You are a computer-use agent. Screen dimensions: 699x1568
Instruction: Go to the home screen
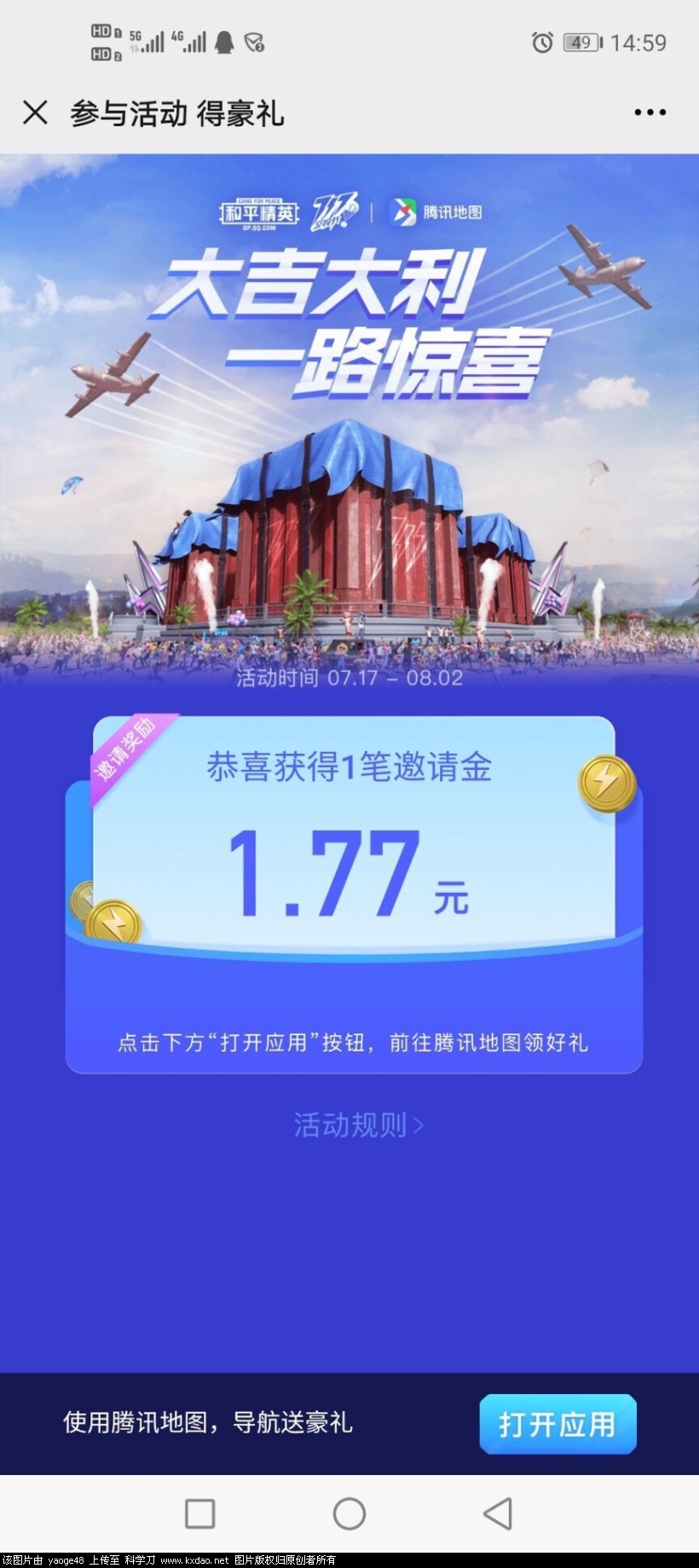tap(349, 1513)
